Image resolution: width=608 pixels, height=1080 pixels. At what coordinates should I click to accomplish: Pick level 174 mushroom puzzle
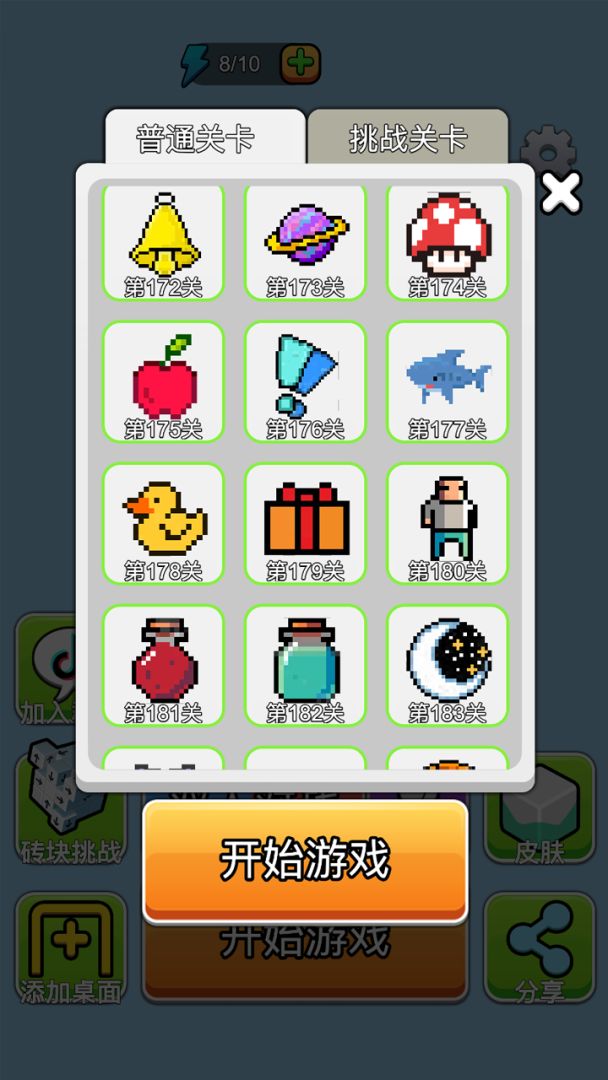point(447,241)
